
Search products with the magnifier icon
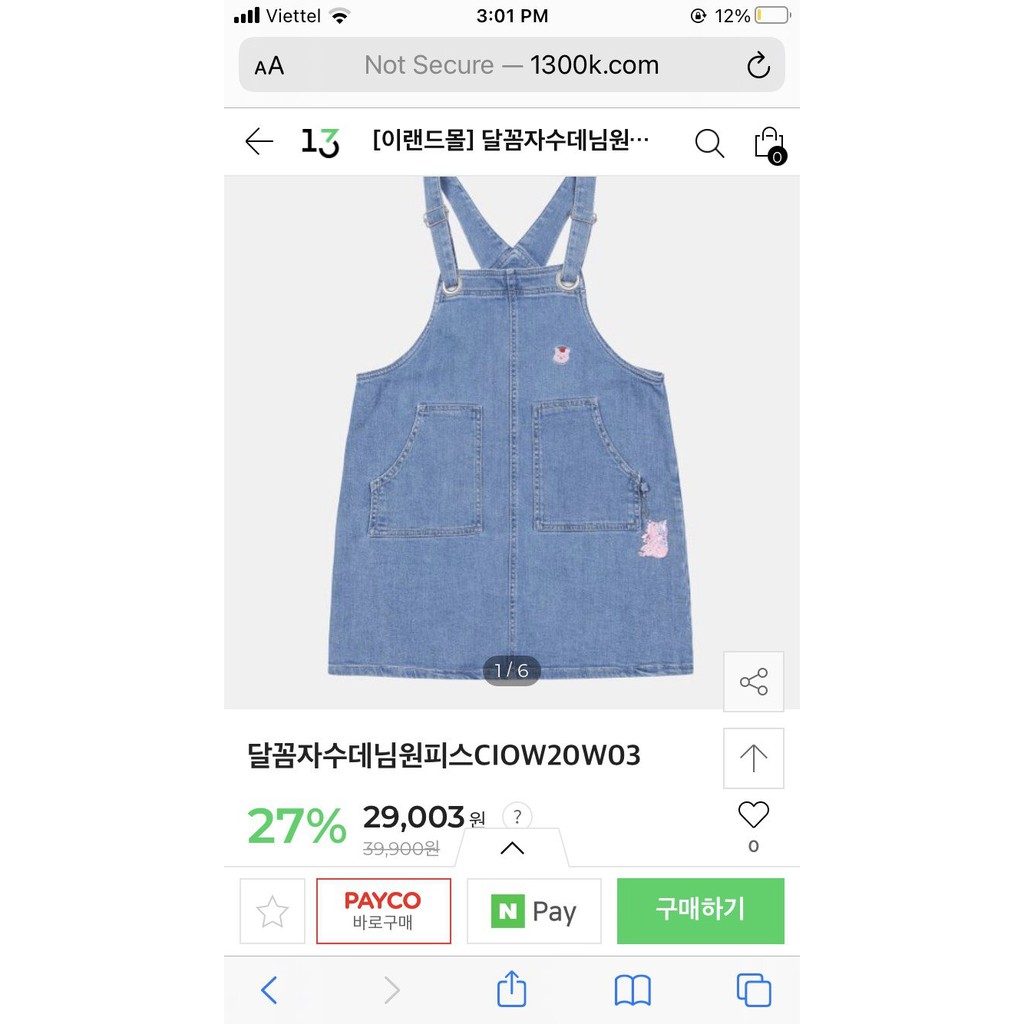click(709, 143)
